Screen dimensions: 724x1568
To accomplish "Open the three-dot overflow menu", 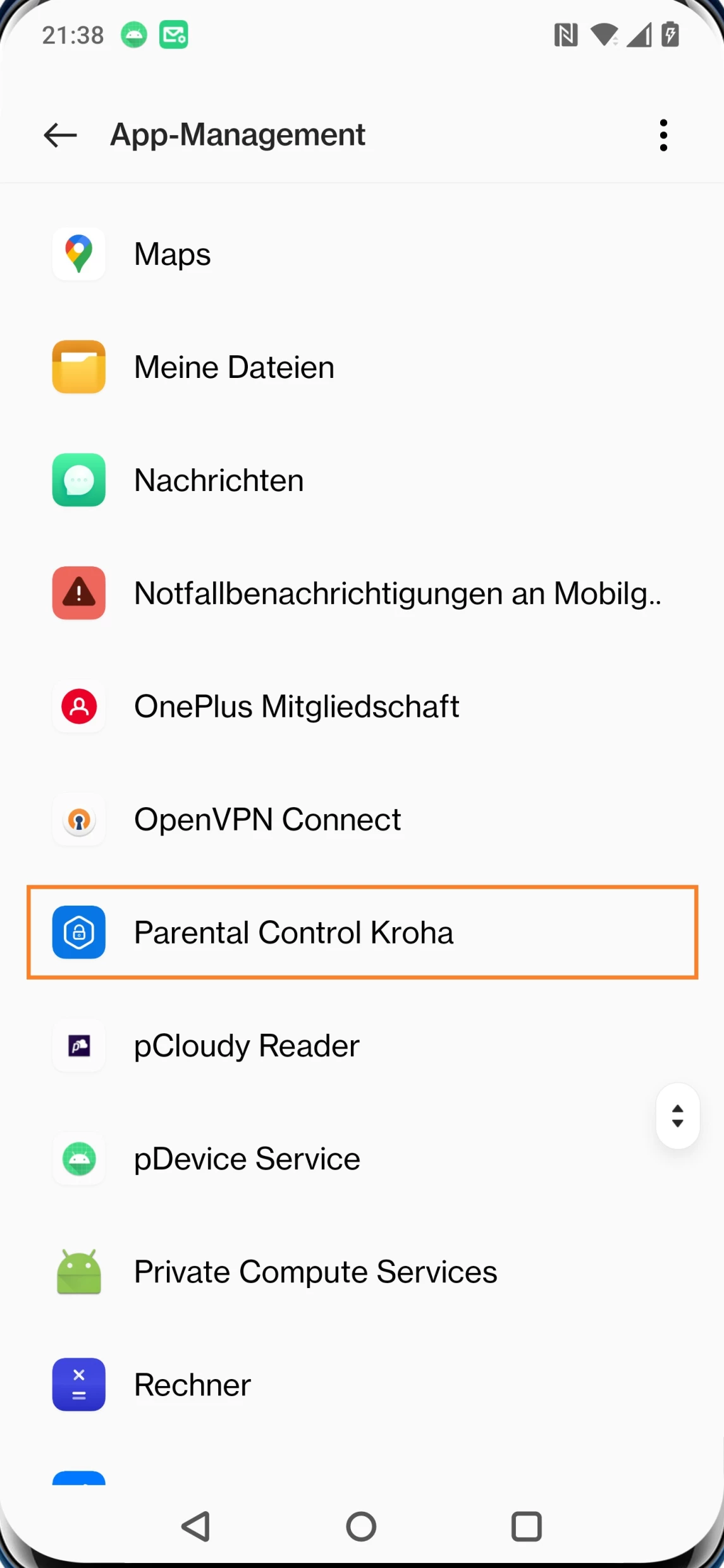I will pyautogui.click(x=663, y=135).
